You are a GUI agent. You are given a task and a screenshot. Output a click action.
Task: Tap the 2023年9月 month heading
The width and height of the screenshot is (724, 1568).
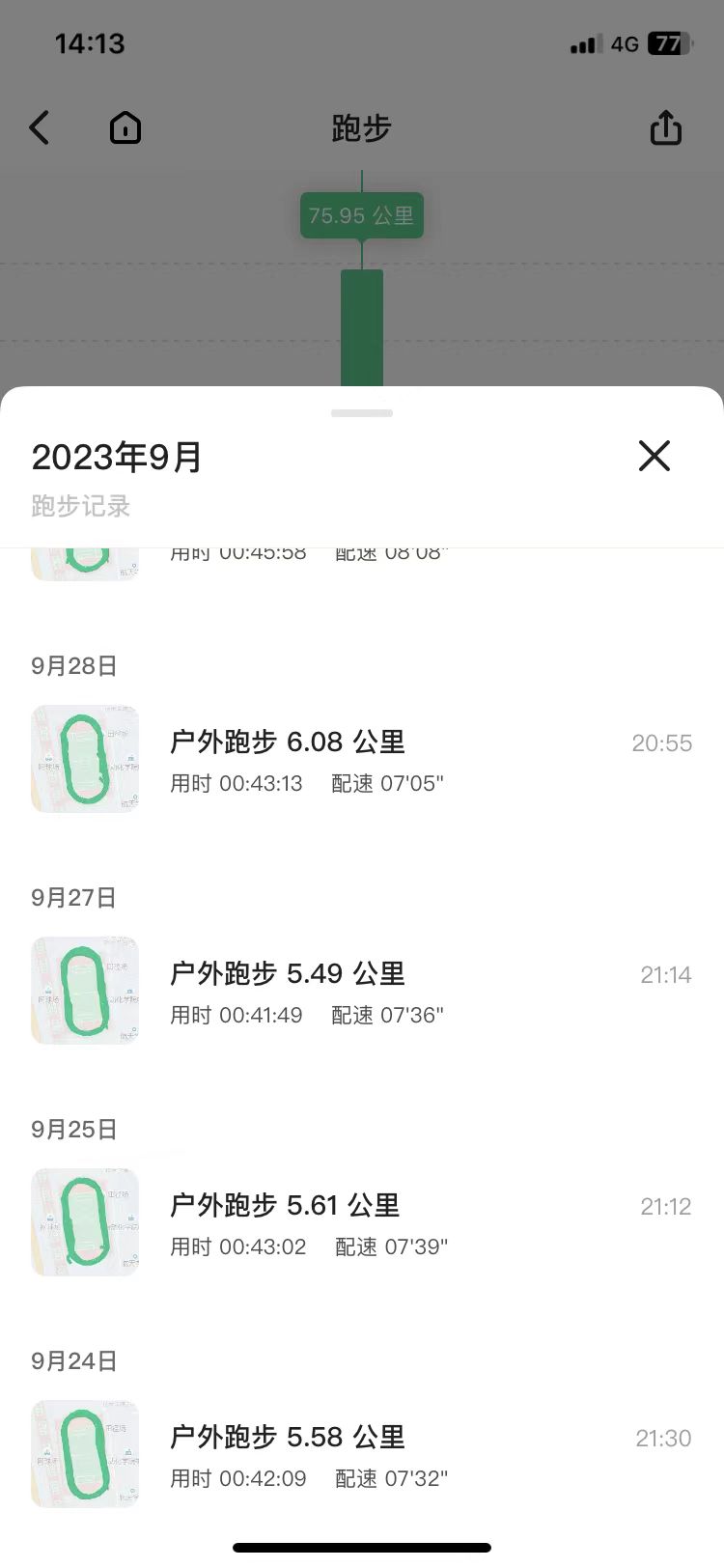click(115, 456)
